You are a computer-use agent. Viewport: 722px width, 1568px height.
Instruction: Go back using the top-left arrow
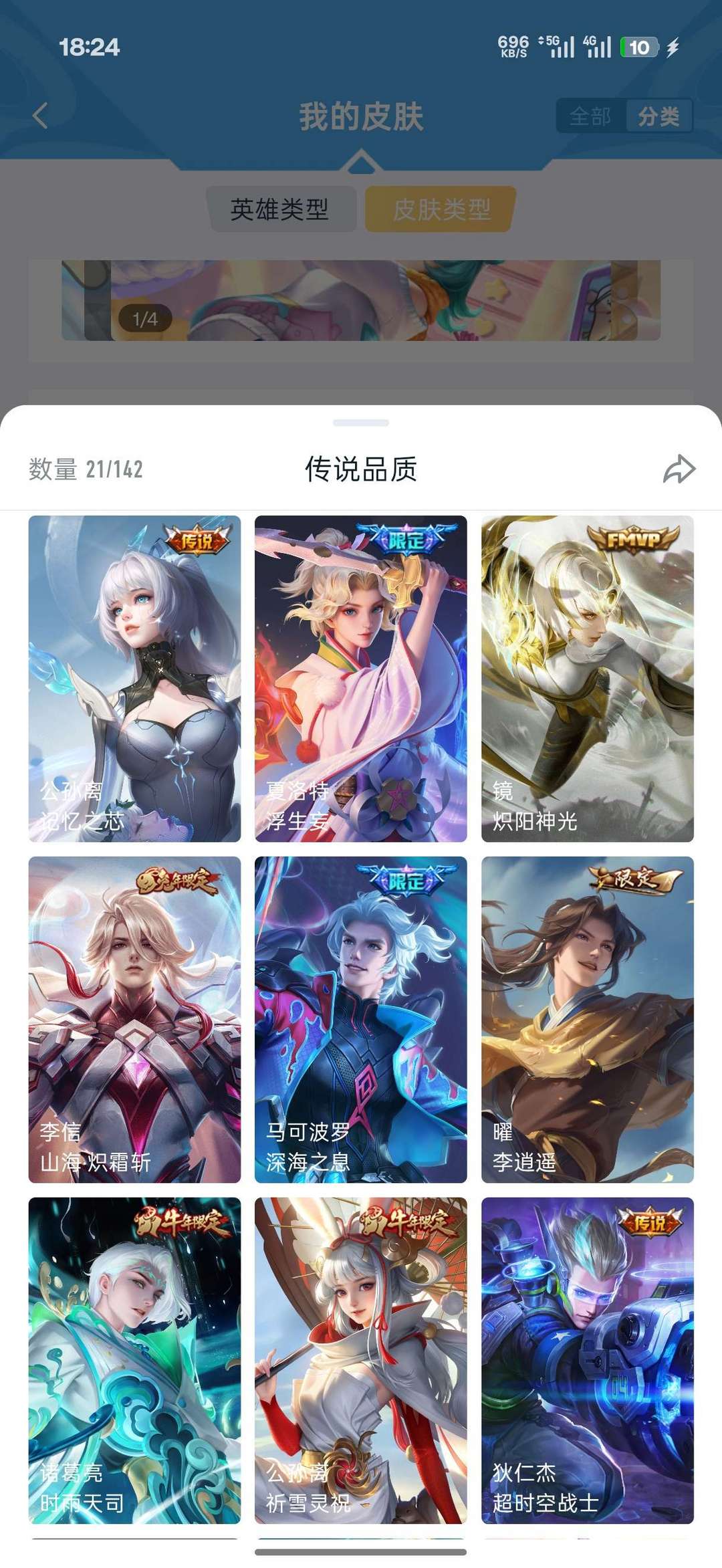(41, 116)
